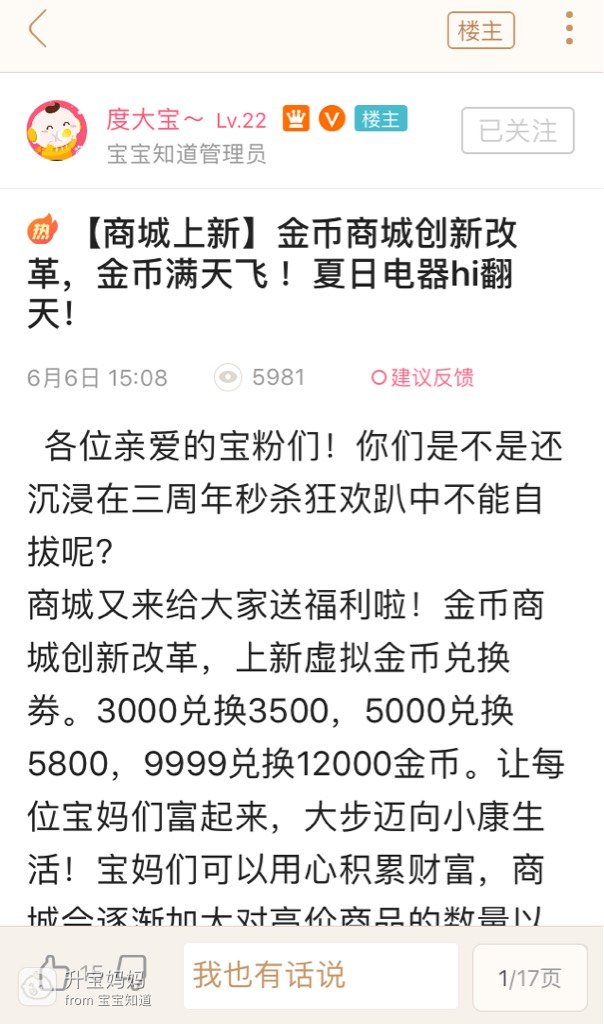Viewport: 604px width, 1024px height.
Task: Go back to the previous page
Action: pos(38,30)
